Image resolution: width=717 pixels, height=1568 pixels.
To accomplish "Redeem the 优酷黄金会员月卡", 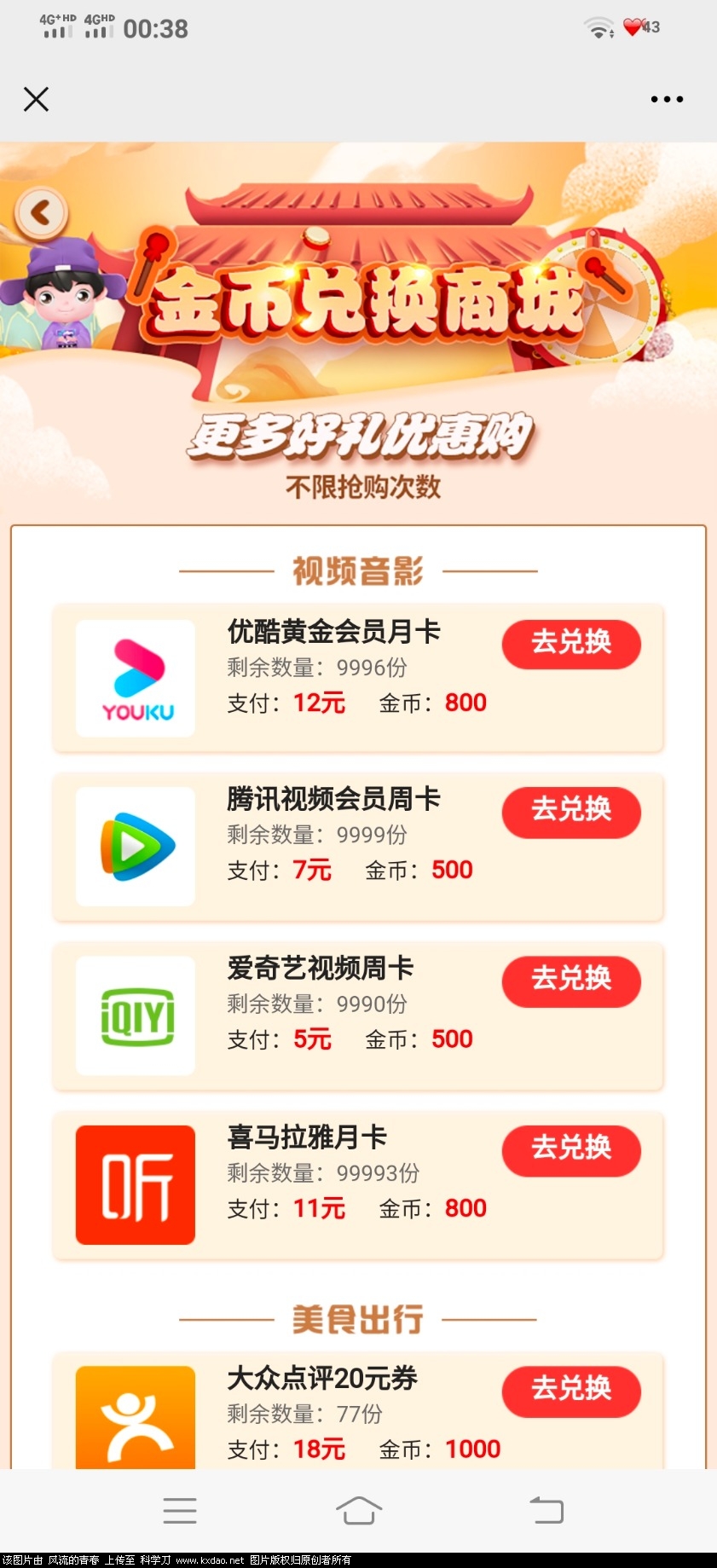I will click(570, 643).
